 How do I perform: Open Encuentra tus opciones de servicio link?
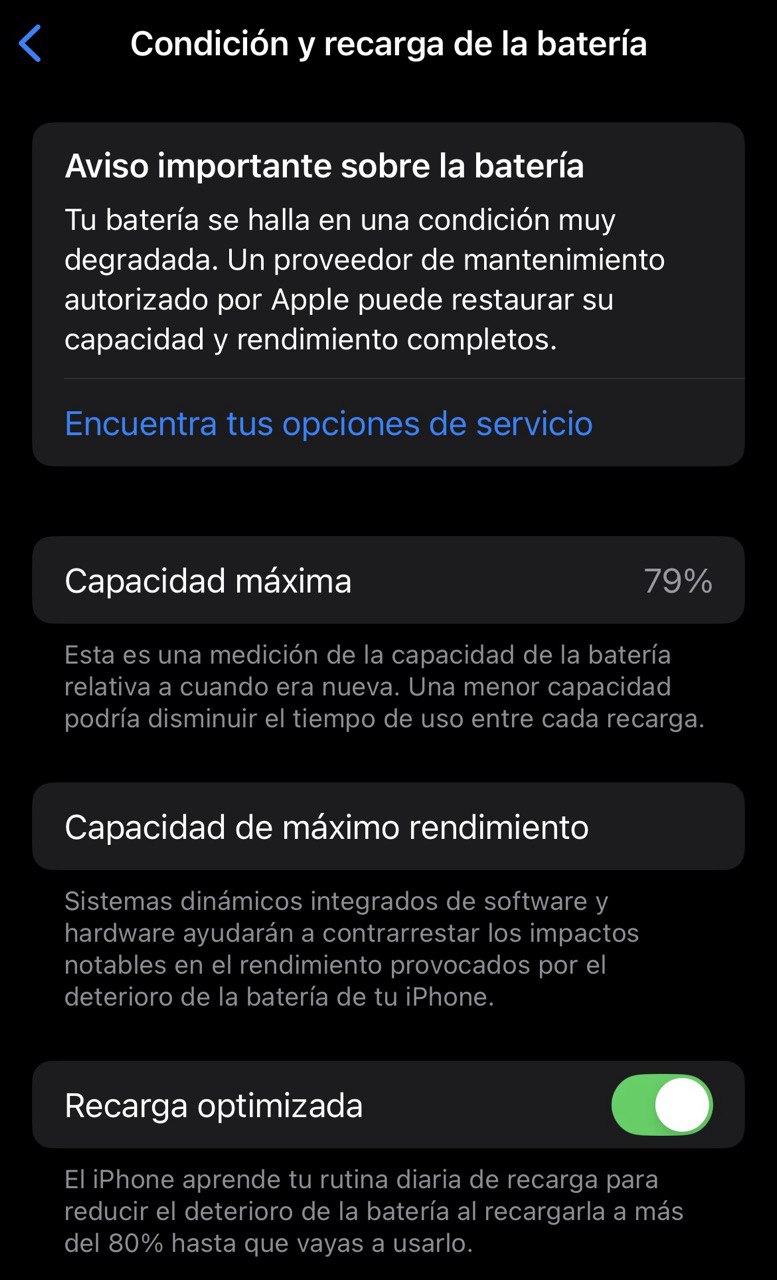click(328, 423)
